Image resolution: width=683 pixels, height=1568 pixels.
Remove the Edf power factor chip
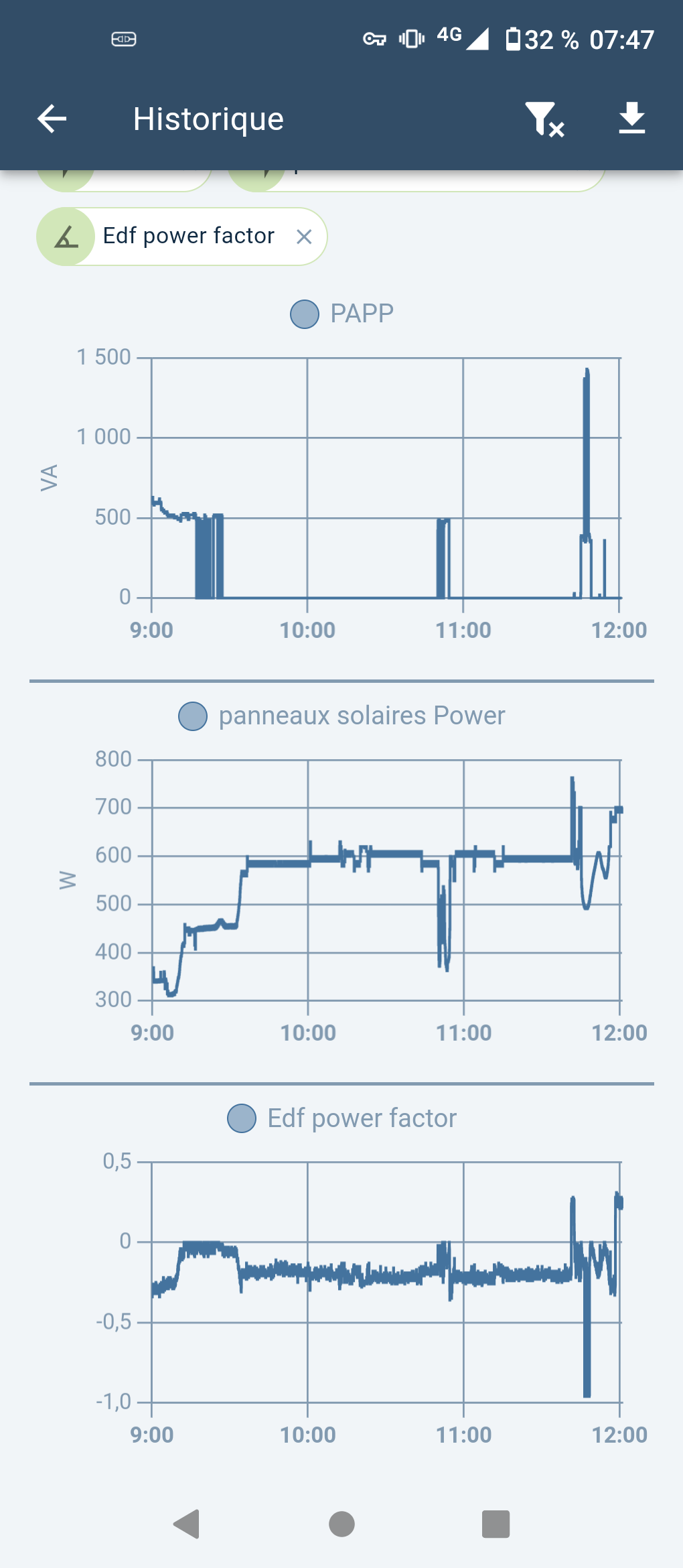click(304, 237)
